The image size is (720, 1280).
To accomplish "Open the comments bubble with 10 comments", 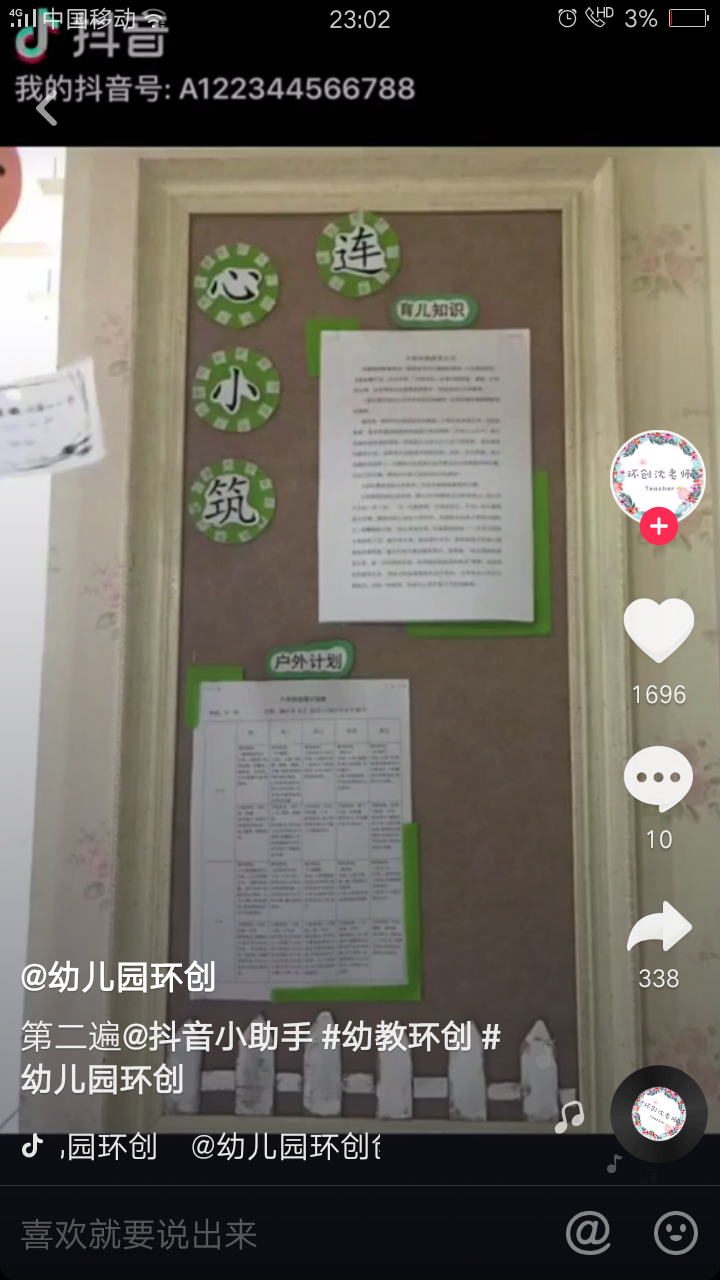I will (658, 779).
